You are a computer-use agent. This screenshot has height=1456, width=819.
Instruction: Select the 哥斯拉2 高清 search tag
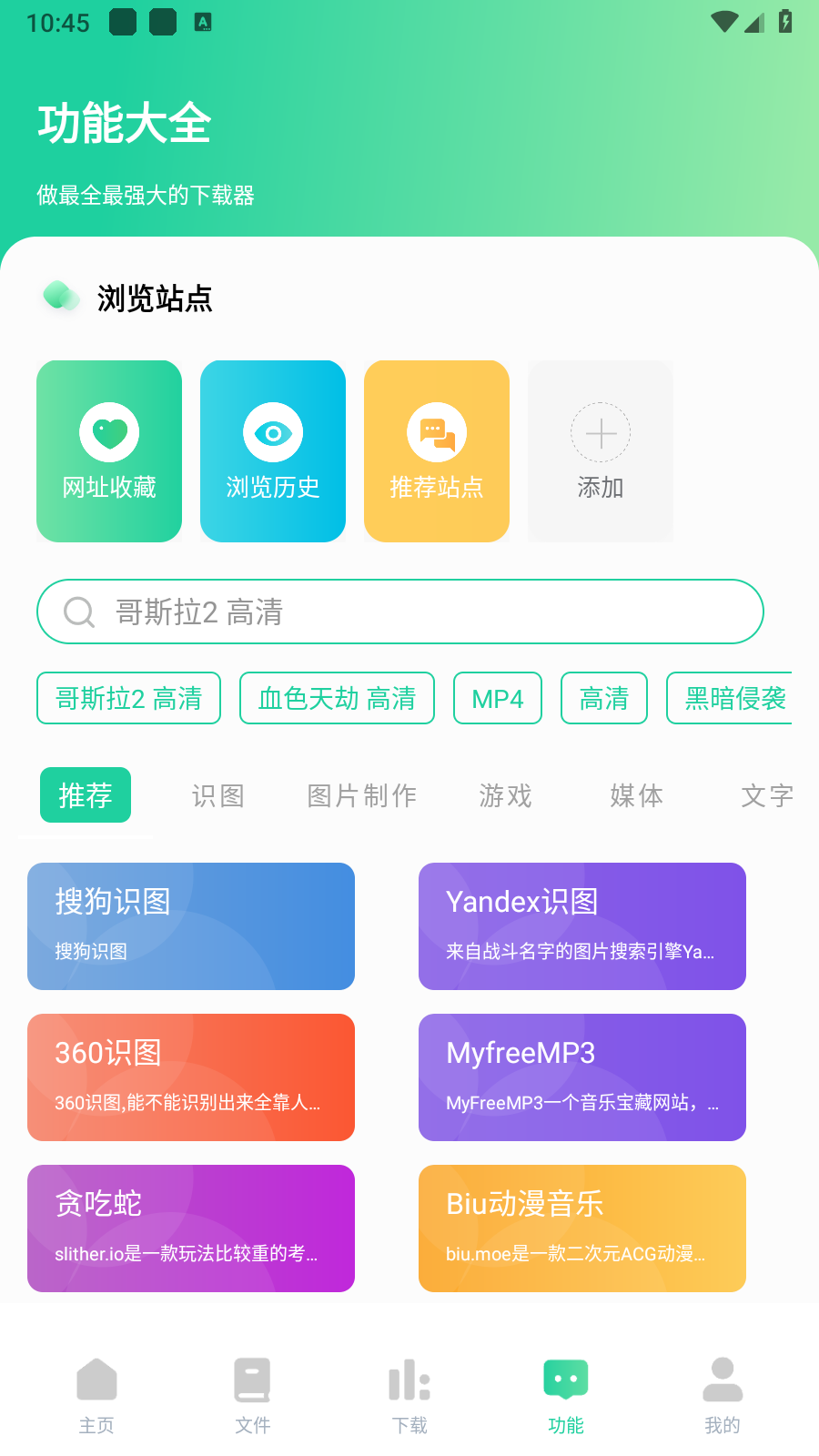coord(128,698)
